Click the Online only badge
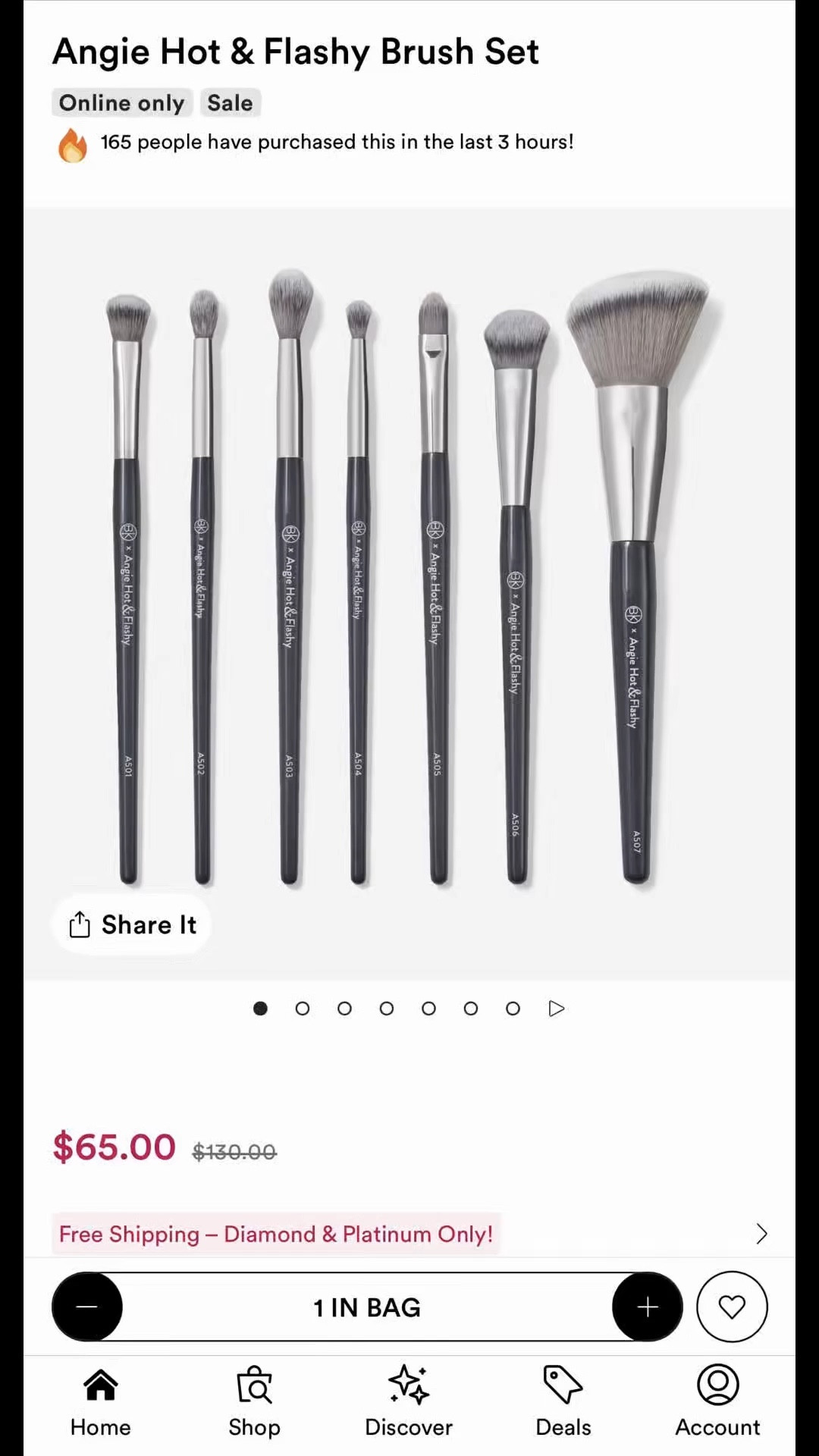Screen dimensions: 819x1456 click(121, 103)
